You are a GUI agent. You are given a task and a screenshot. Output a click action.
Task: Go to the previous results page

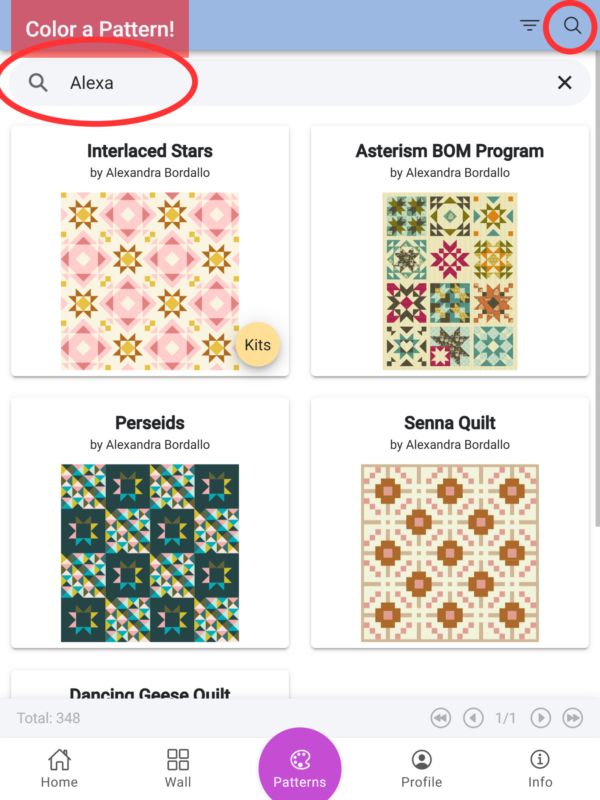point(474,718)
